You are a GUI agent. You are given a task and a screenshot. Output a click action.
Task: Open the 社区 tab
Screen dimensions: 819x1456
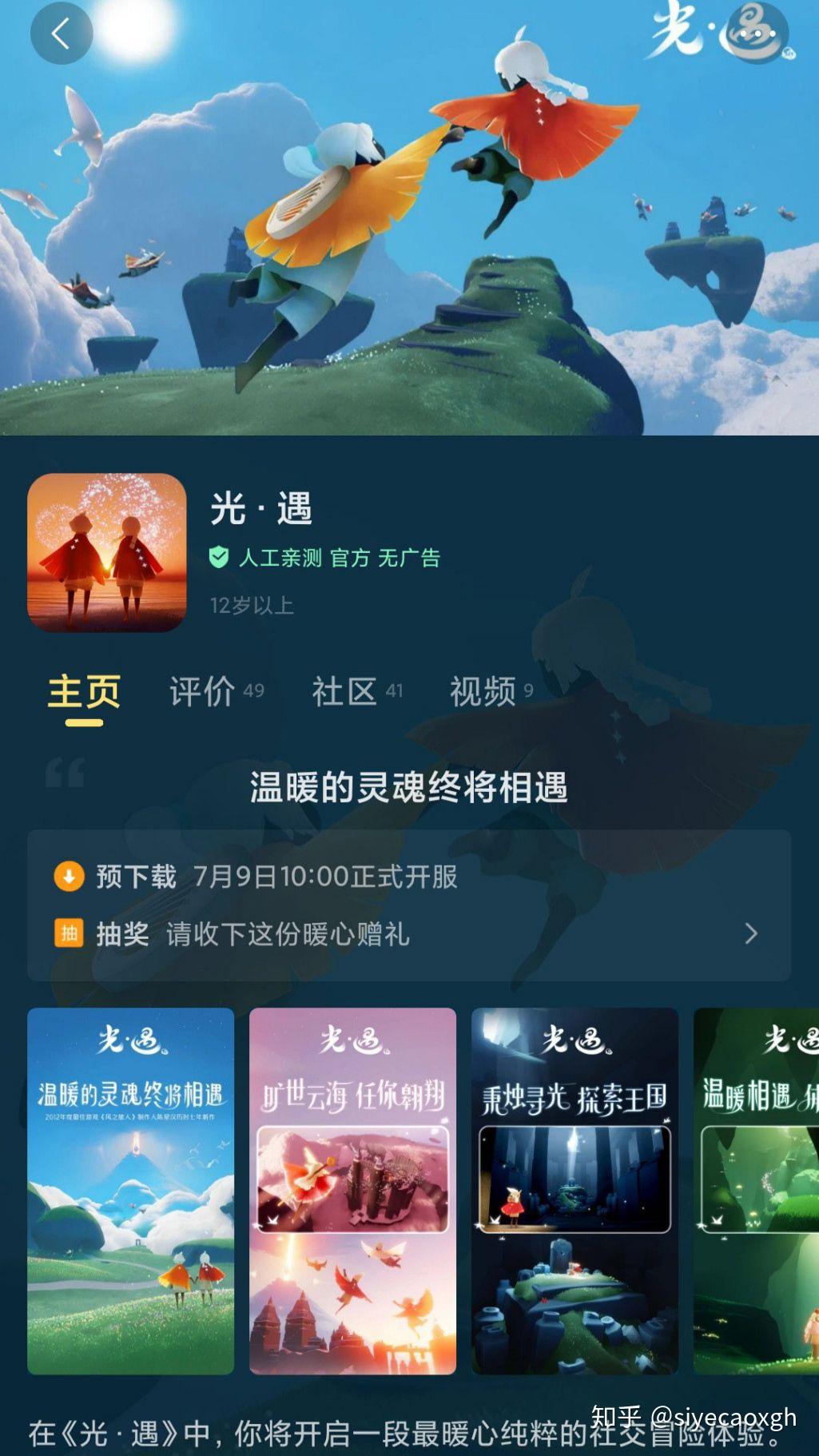[x=346, y=692]
